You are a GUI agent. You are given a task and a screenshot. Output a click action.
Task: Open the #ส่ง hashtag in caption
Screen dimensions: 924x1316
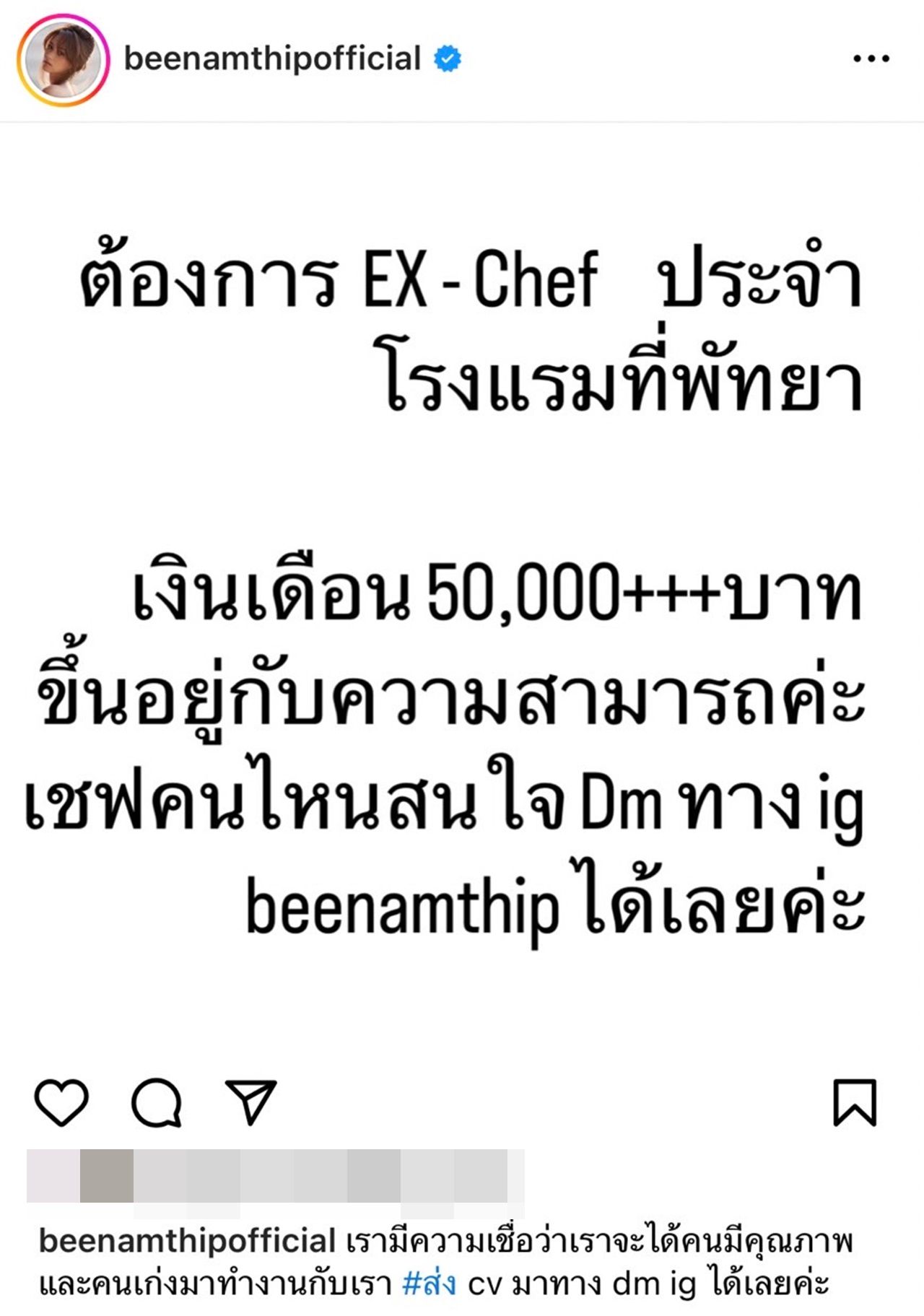[429, 1284]
